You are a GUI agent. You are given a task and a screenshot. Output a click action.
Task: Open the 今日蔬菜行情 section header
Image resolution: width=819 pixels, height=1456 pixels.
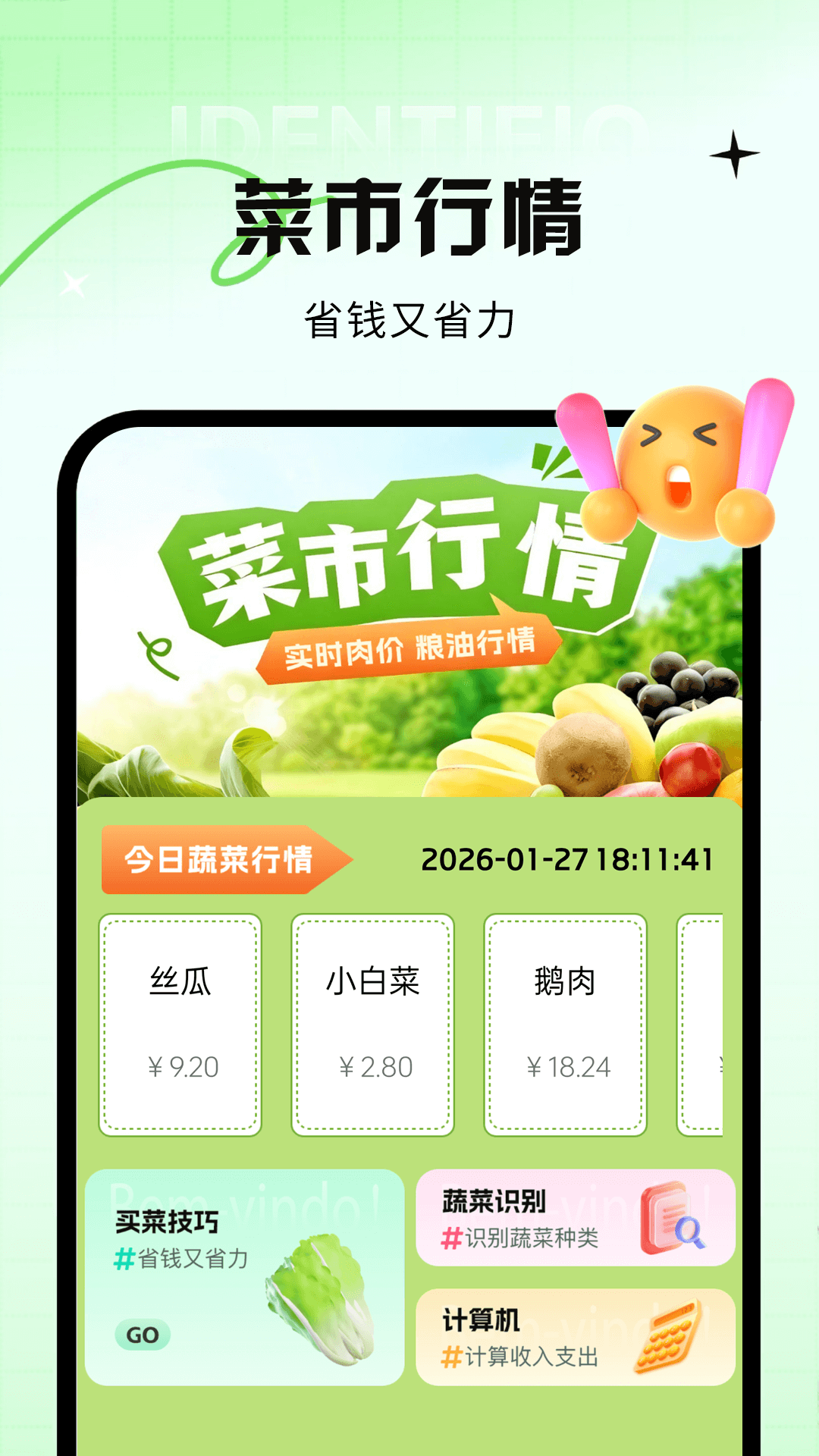[x=220, y=859]
